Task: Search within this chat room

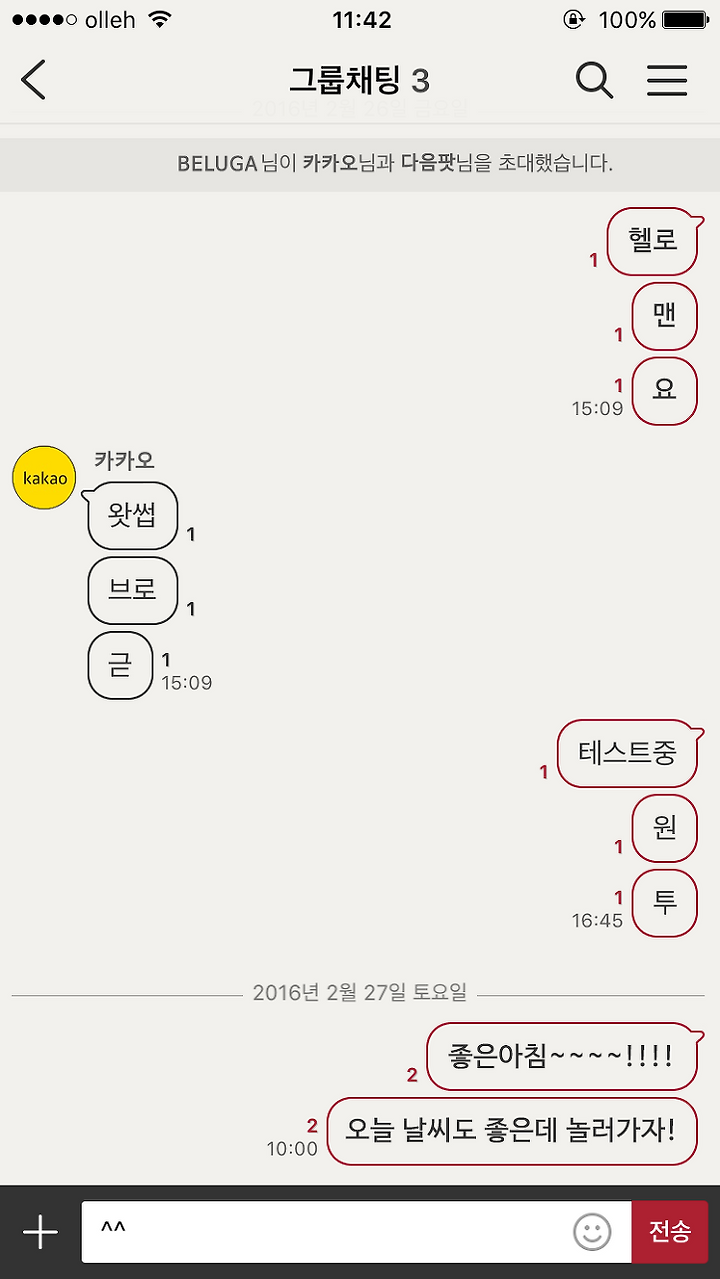Action: coord(594,80)
